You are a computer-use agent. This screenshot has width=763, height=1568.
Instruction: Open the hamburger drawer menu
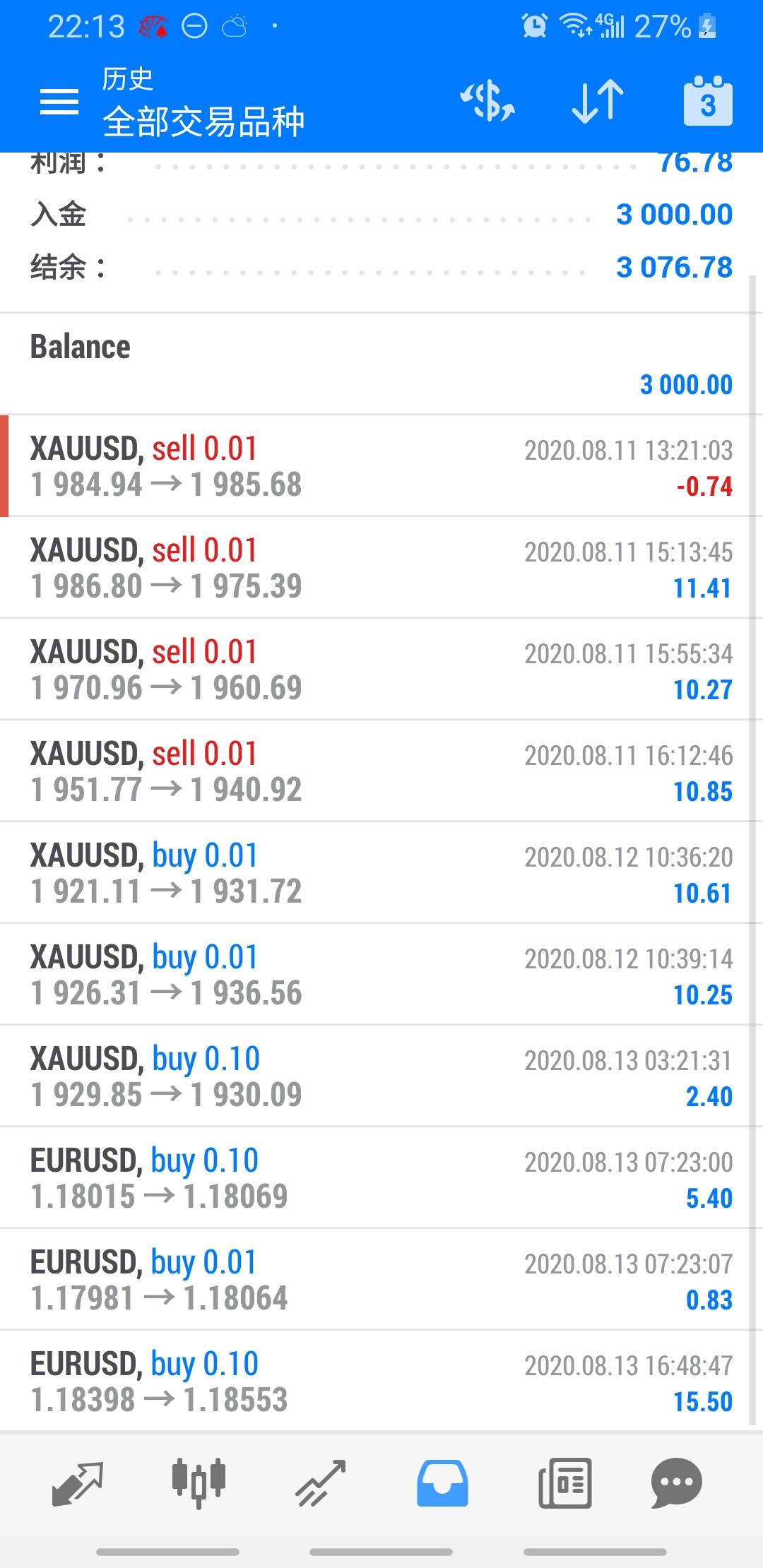[59, 102]
